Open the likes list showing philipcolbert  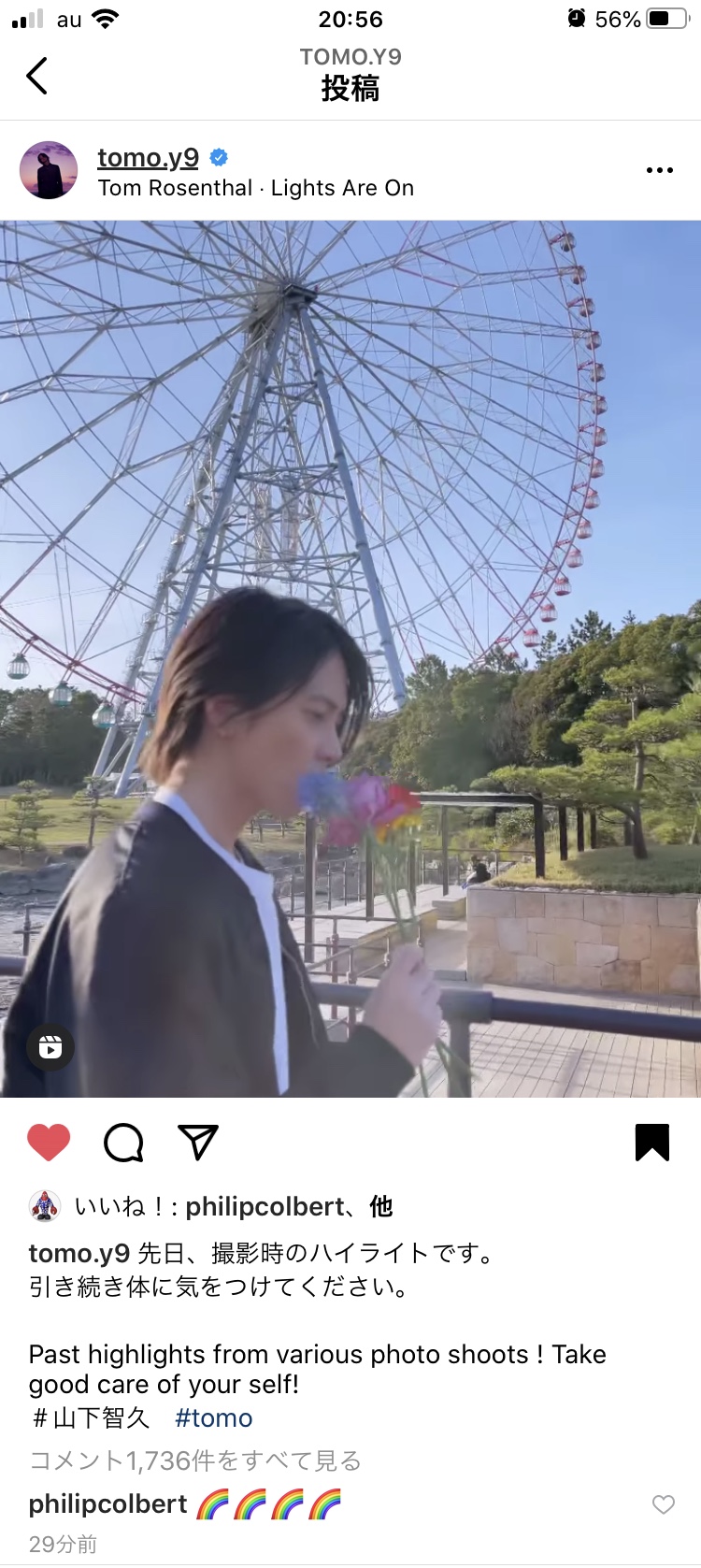click(233, 1207)
